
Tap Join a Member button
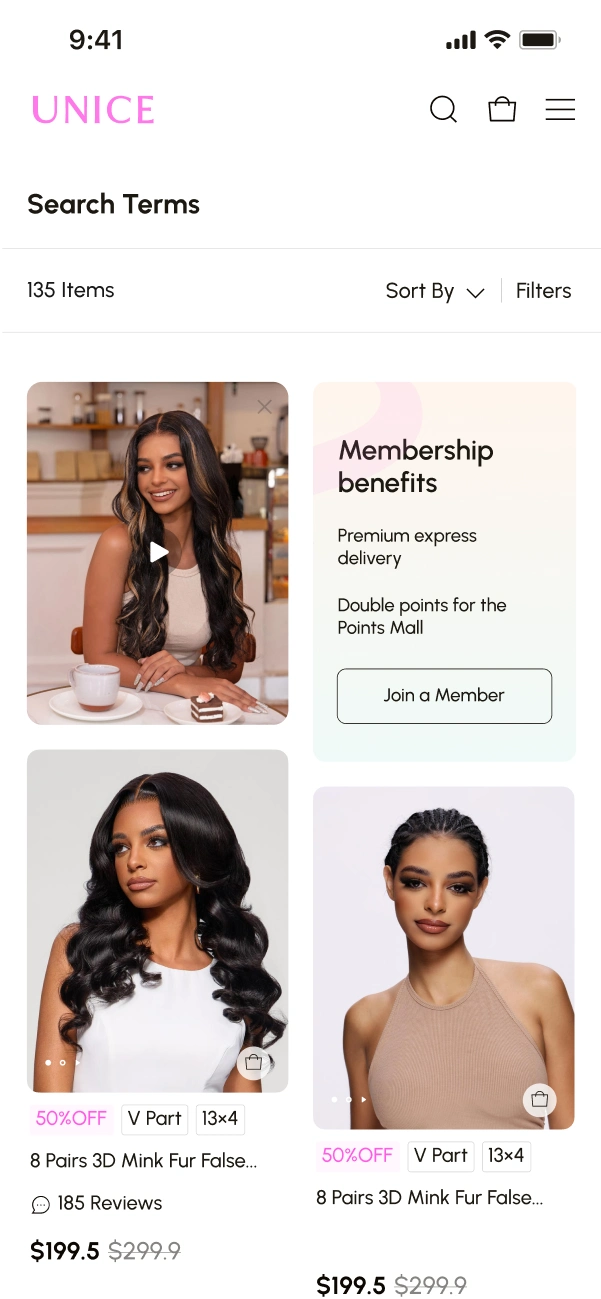(x=444, y=696)
